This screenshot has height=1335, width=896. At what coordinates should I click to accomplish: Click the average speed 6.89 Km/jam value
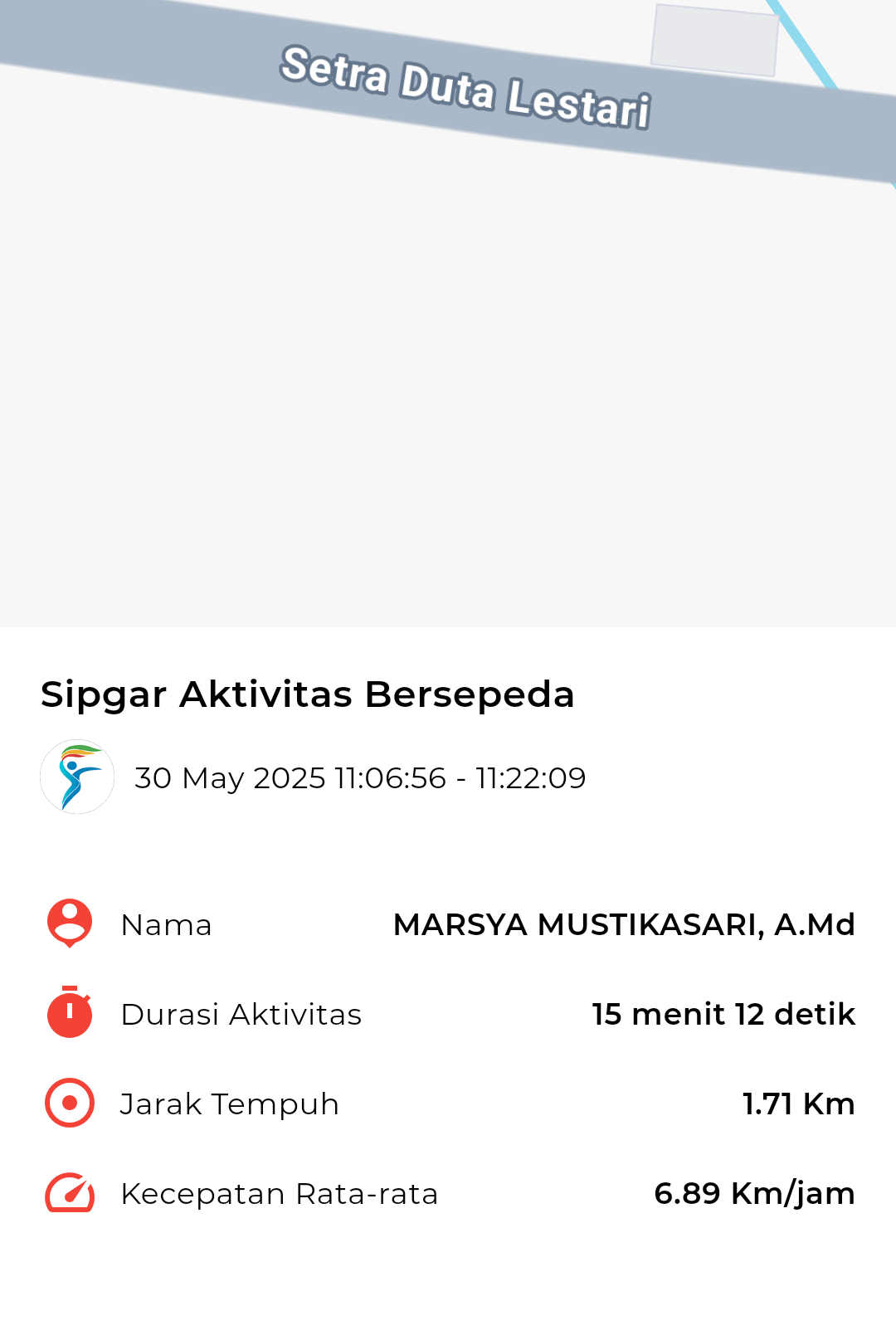[x=754, y=1193]
